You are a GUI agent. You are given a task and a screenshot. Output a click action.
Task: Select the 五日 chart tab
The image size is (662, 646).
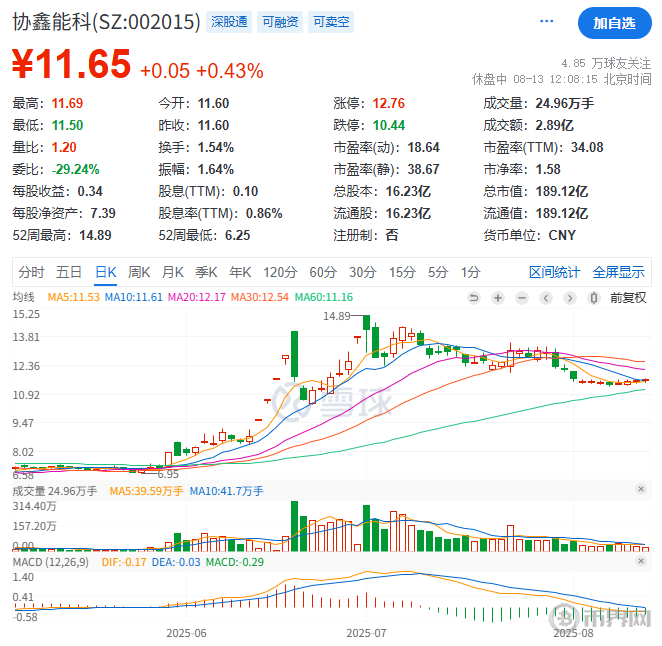(x=69, y=271)
